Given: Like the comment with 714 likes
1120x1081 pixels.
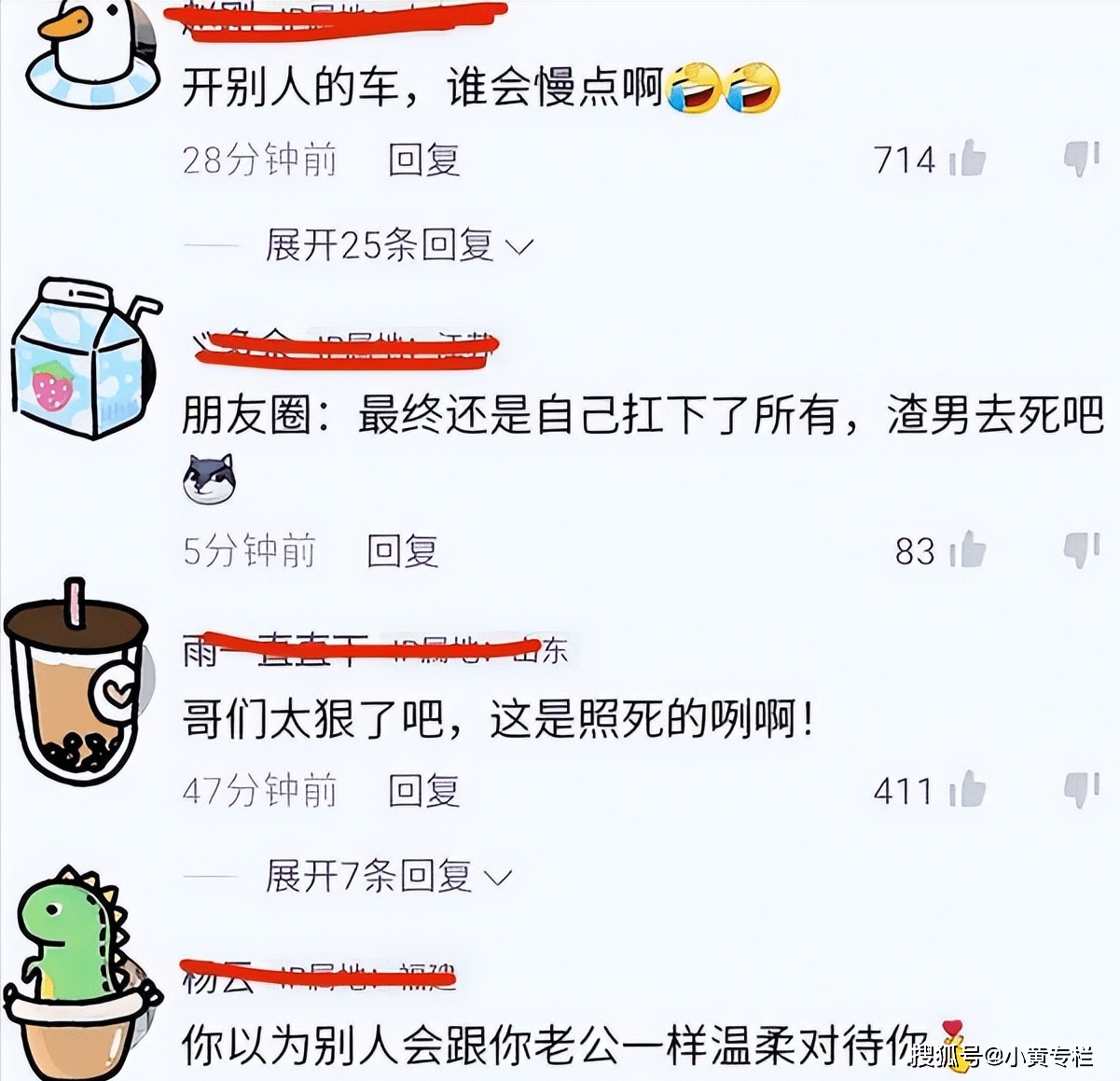Looking at the screenshot, I should coord(969,159).
